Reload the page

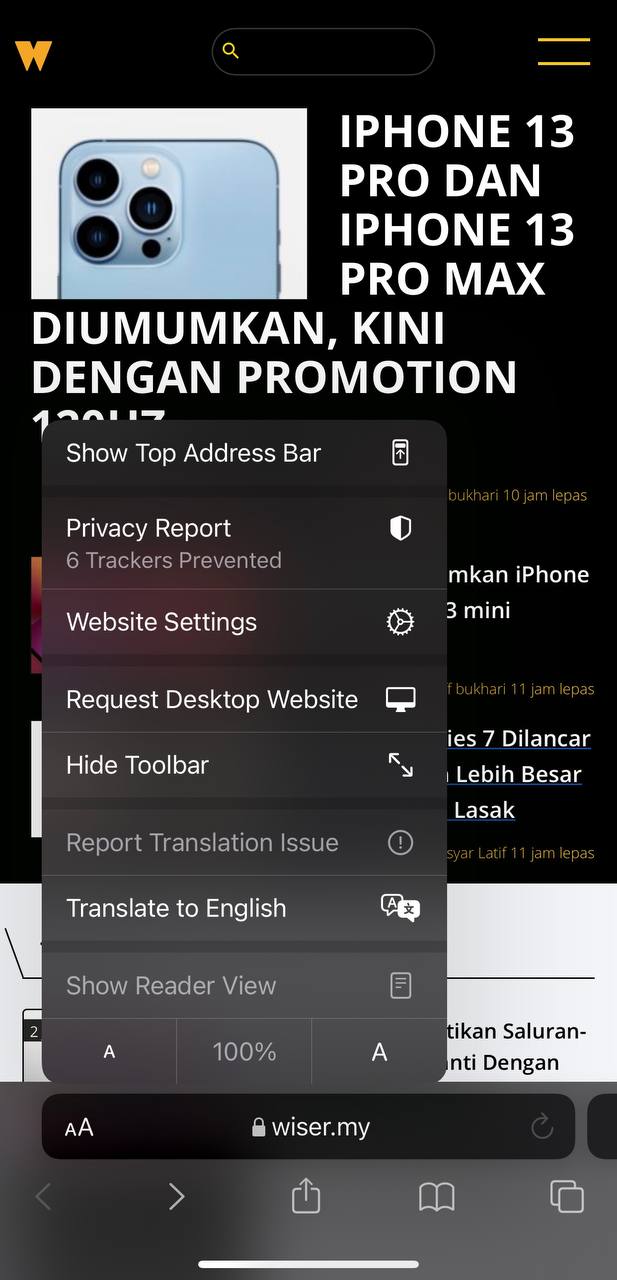[x=542, y=1128]
